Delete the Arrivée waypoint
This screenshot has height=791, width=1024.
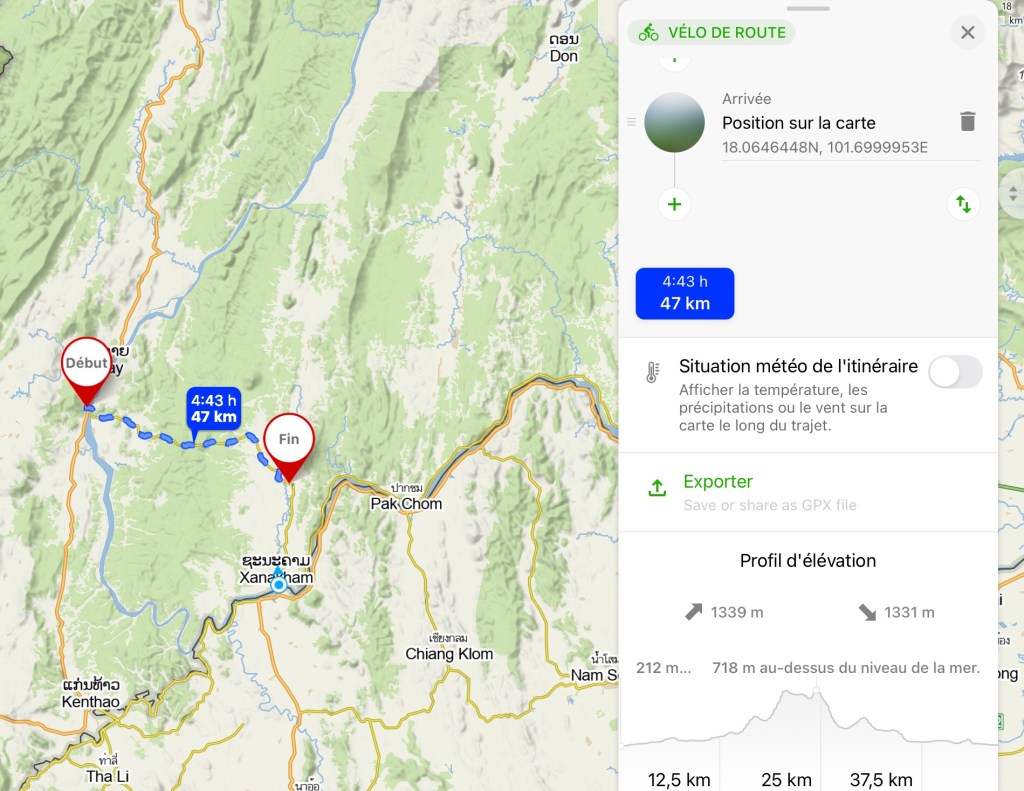click(967, 122)
